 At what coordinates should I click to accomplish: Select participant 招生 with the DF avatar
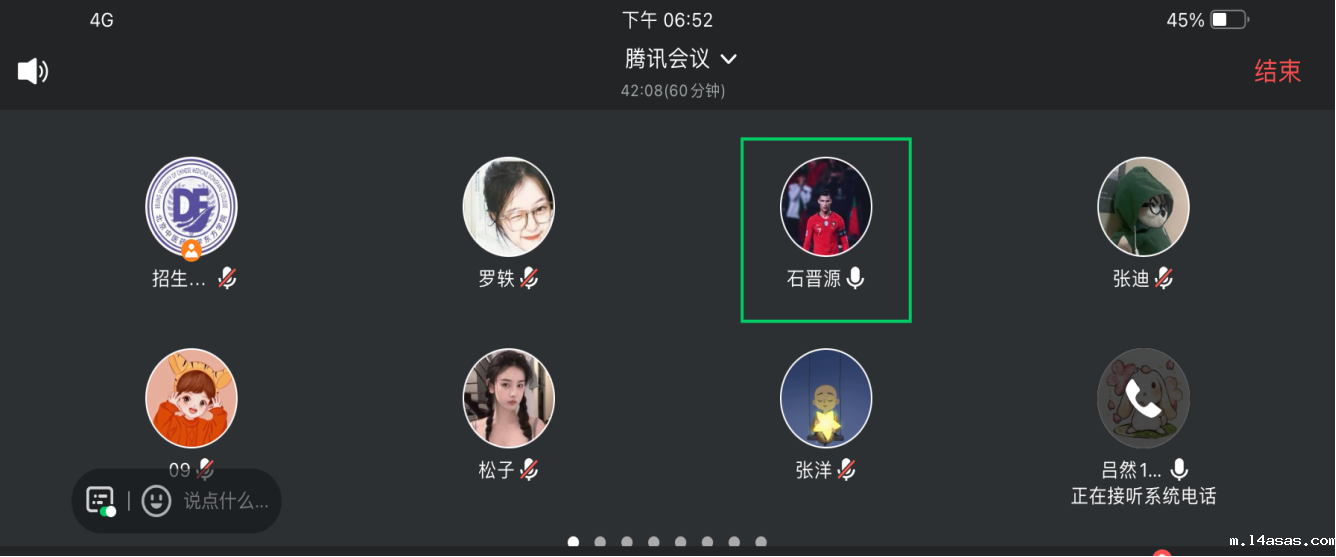(191, 207)
